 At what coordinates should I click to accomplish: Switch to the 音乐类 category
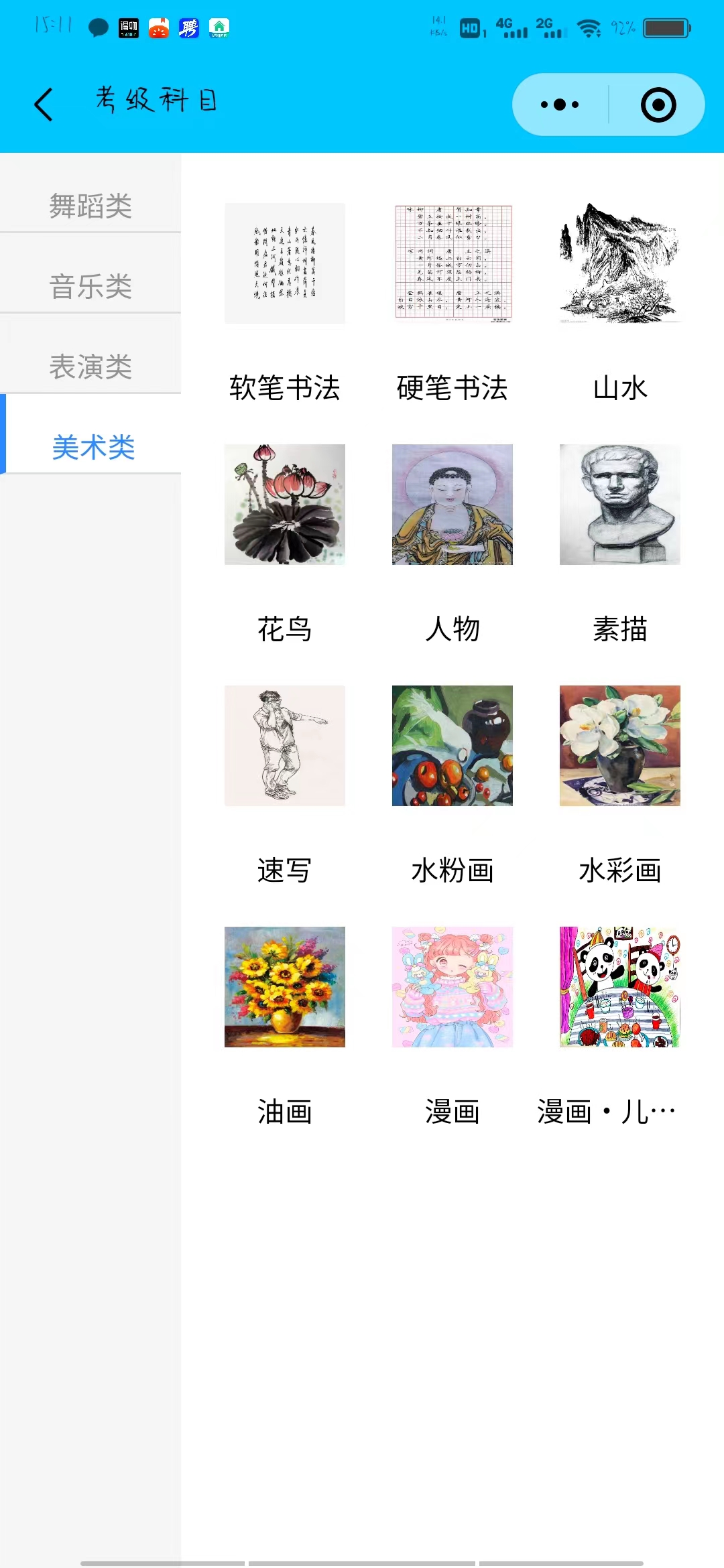pyautogui.click(x=90, y=286)
